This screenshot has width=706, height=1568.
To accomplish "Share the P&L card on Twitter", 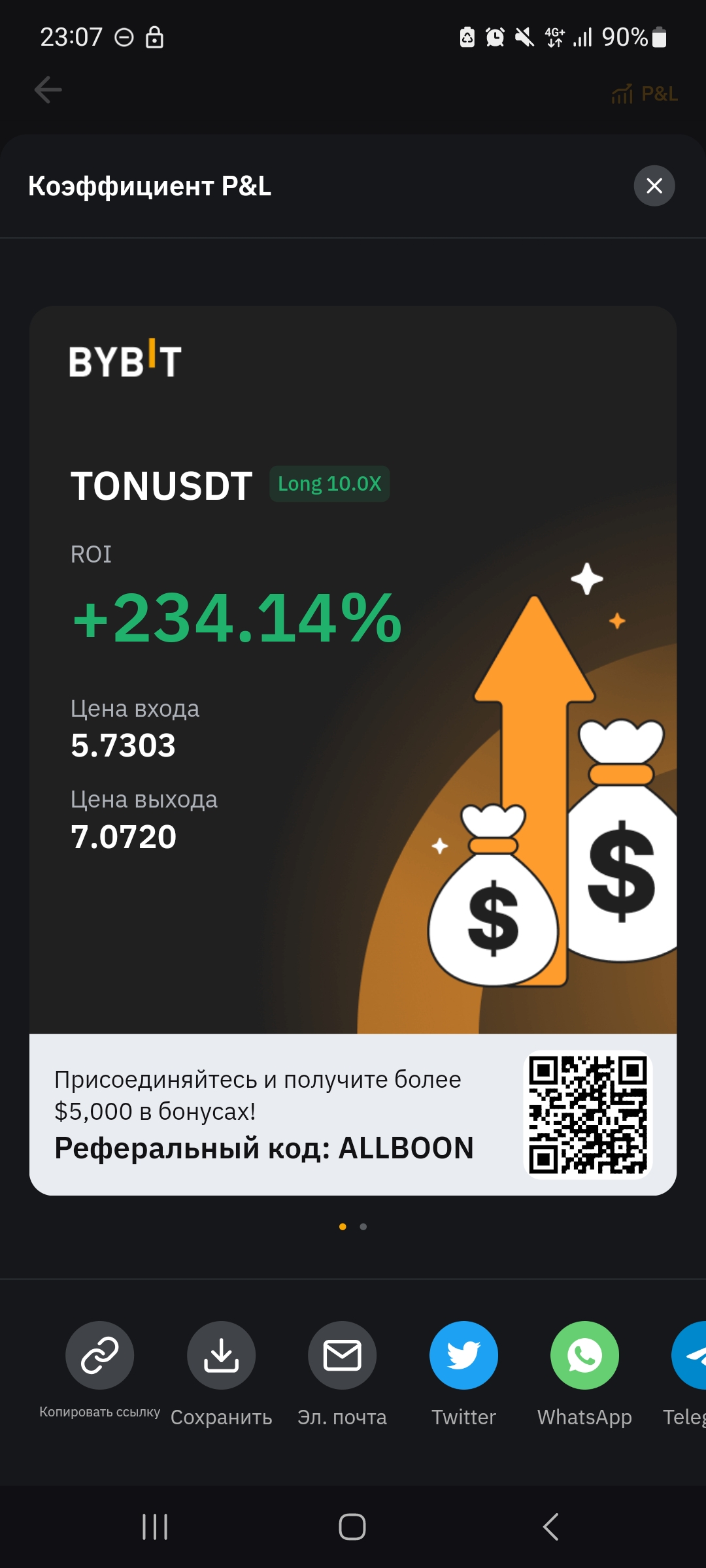I will coord(463,1356).
